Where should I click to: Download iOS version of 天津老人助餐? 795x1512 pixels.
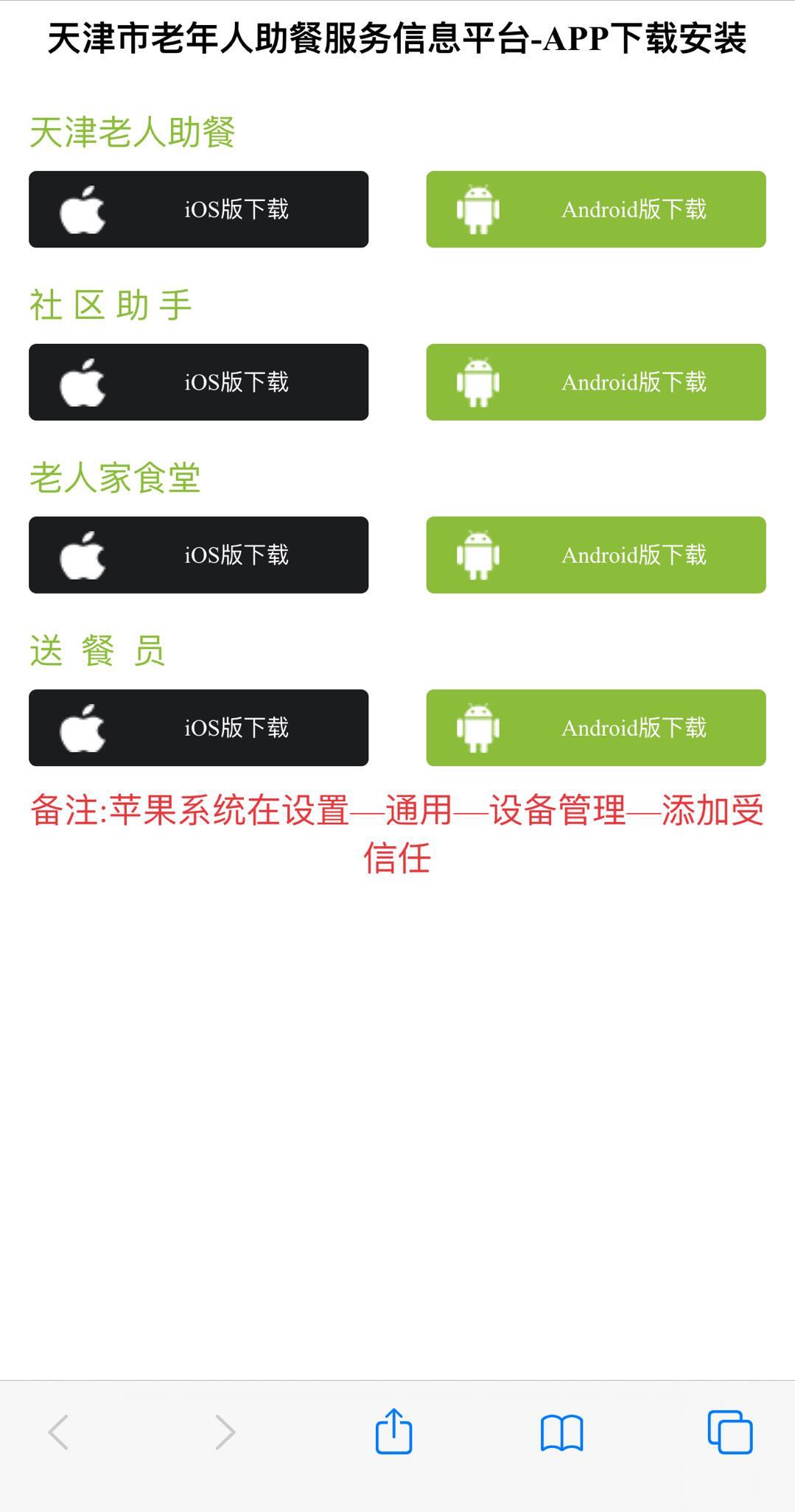198,209
